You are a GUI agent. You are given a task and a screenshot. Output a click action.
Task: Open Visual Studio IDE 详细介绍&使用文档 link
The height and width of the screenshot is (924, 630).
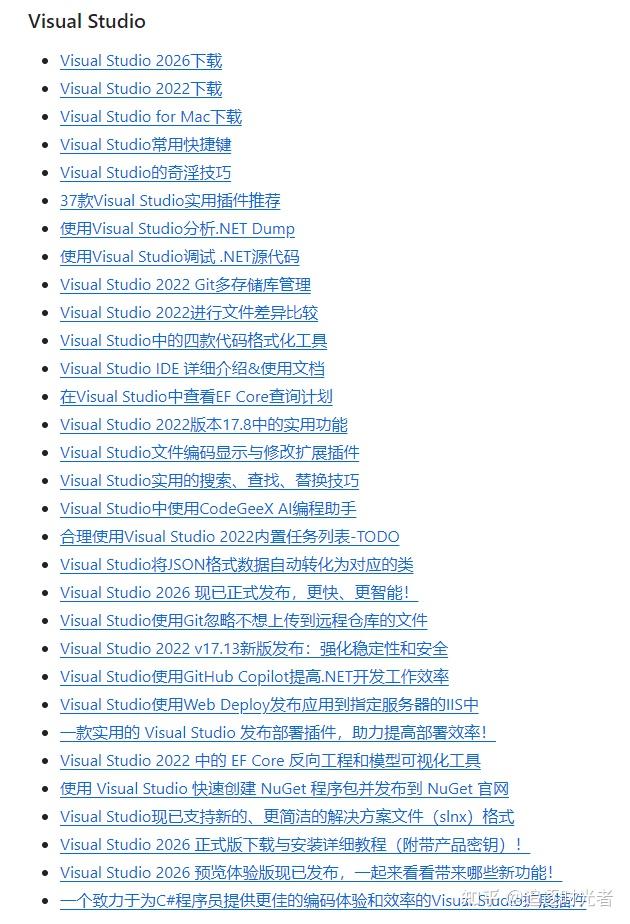point(192,368)
